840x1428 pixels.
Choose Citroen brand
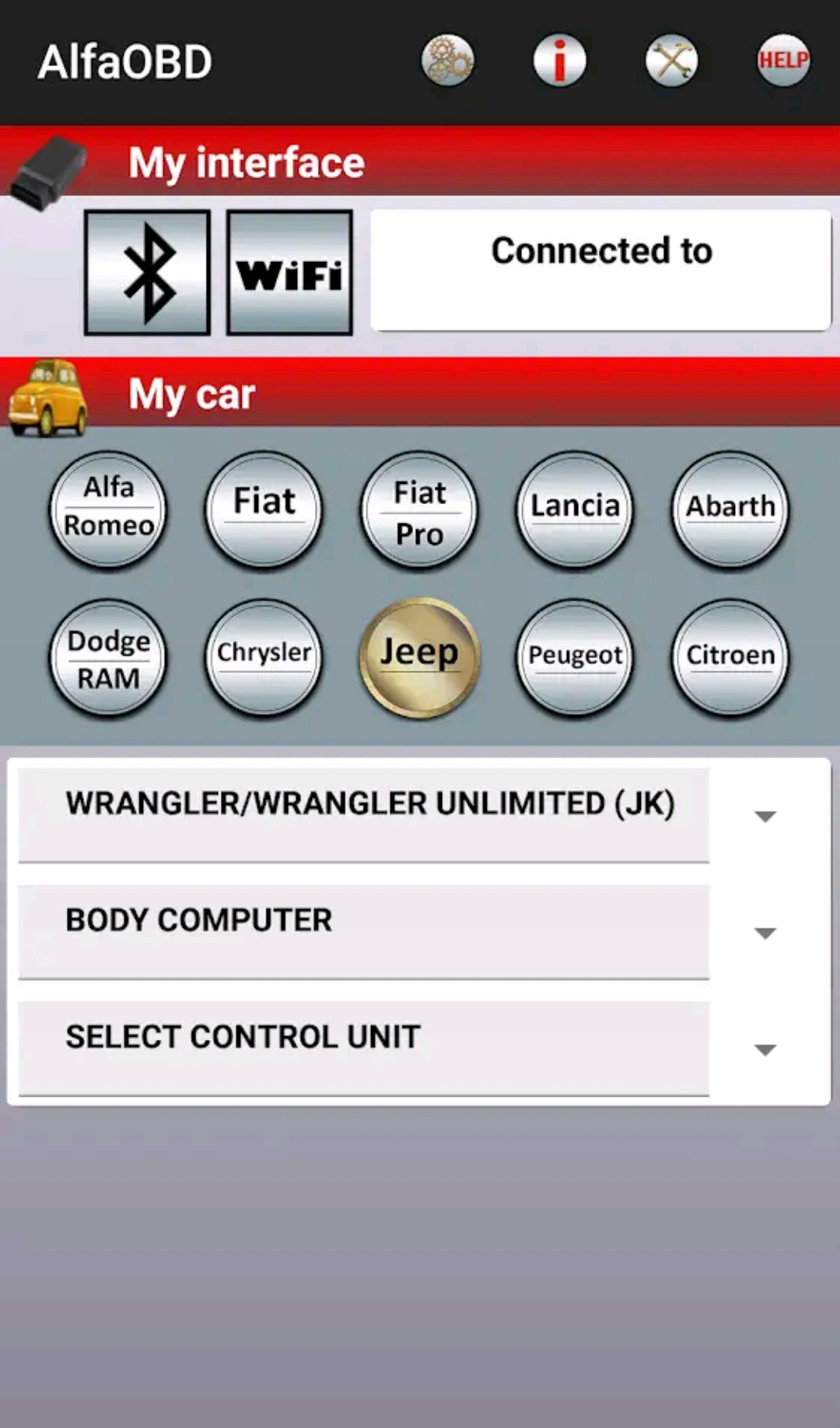(730, 657)
